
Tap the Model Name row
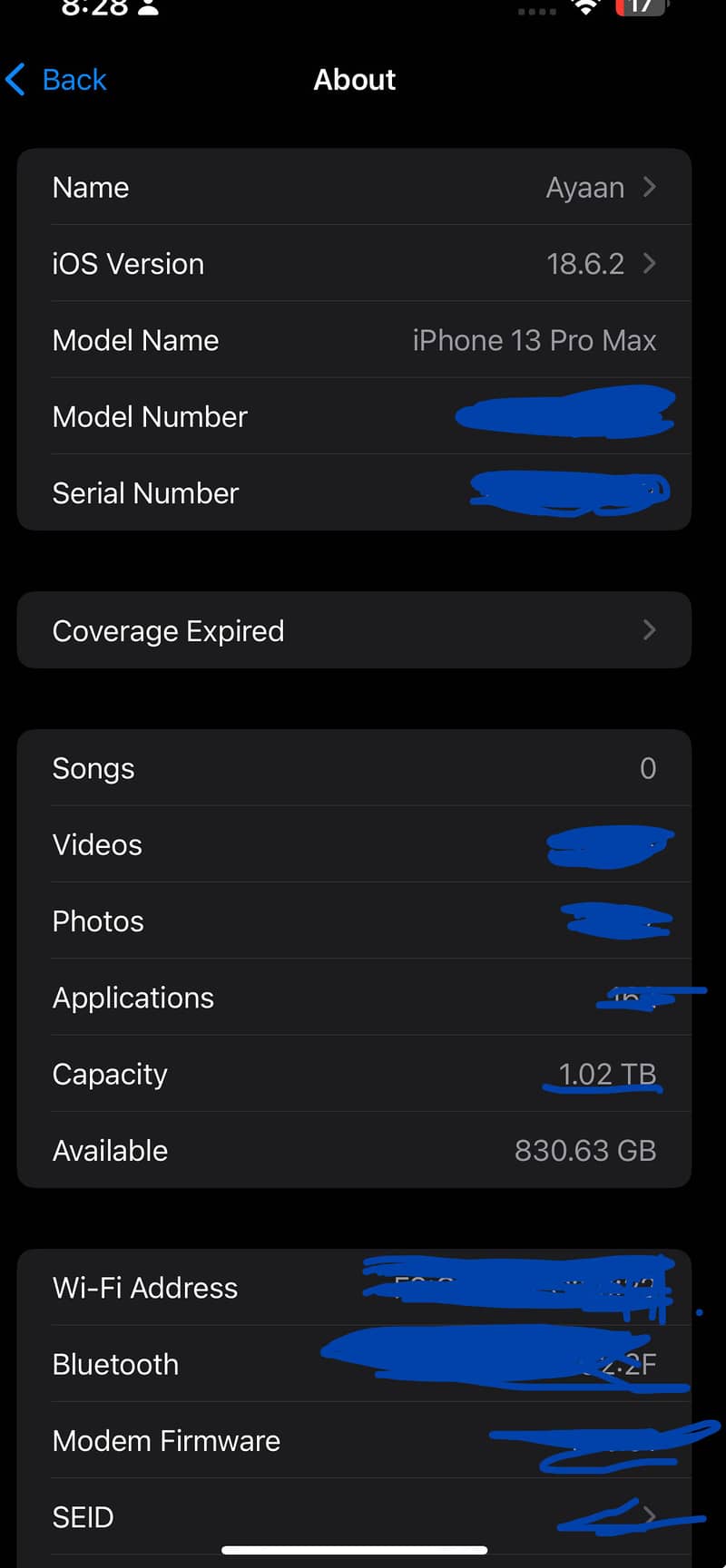[363, 340]
